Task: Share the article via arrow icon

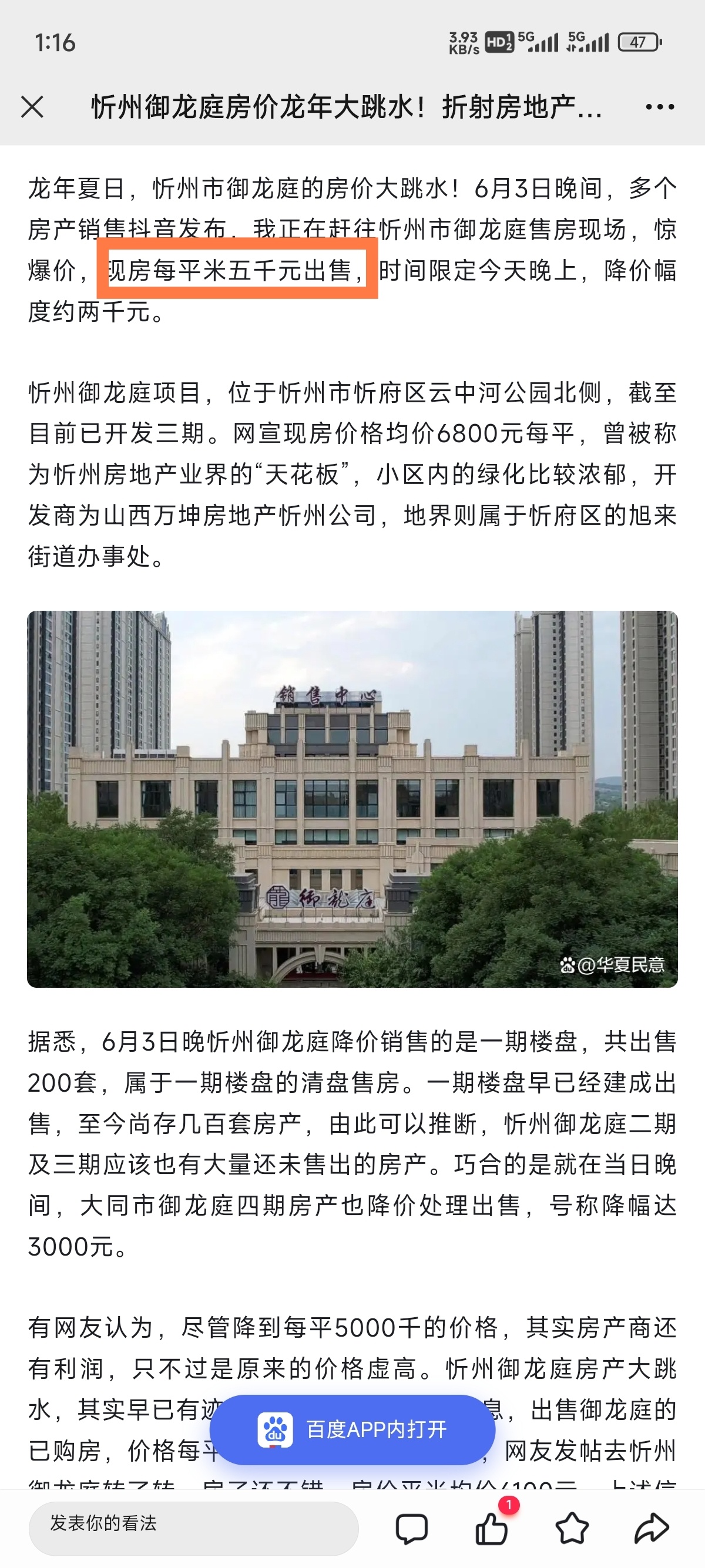Action: 652,1528
